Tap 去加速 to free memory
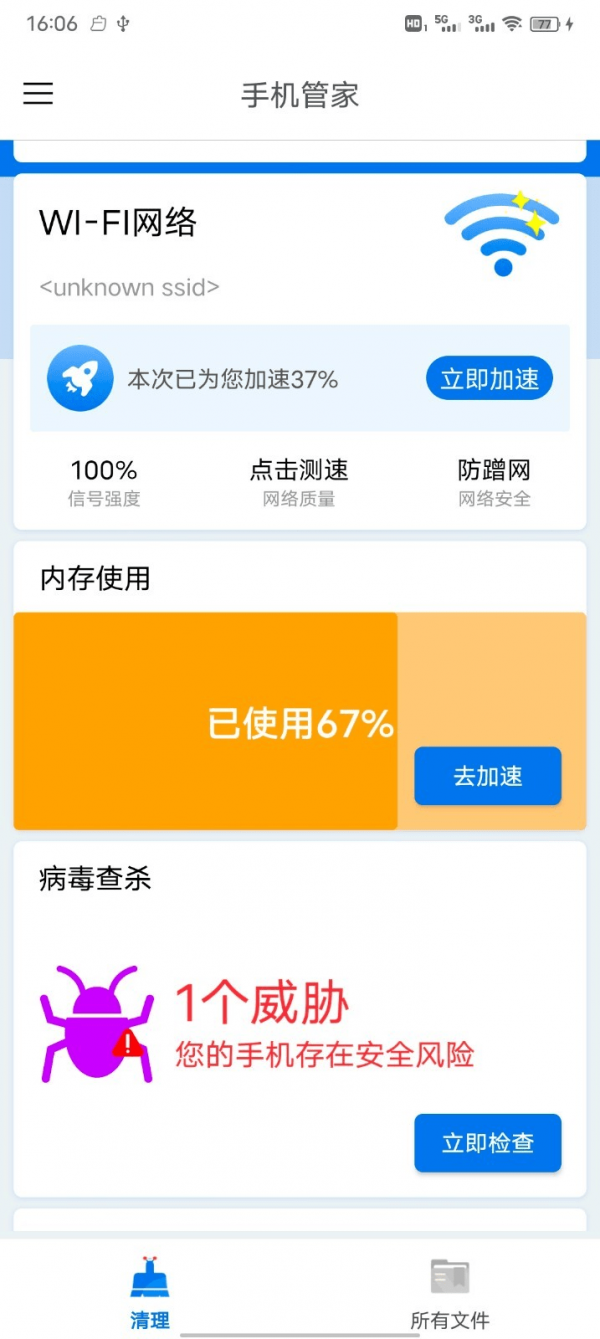This screenshot has width=600, height=1339. (x=488, y=776)
